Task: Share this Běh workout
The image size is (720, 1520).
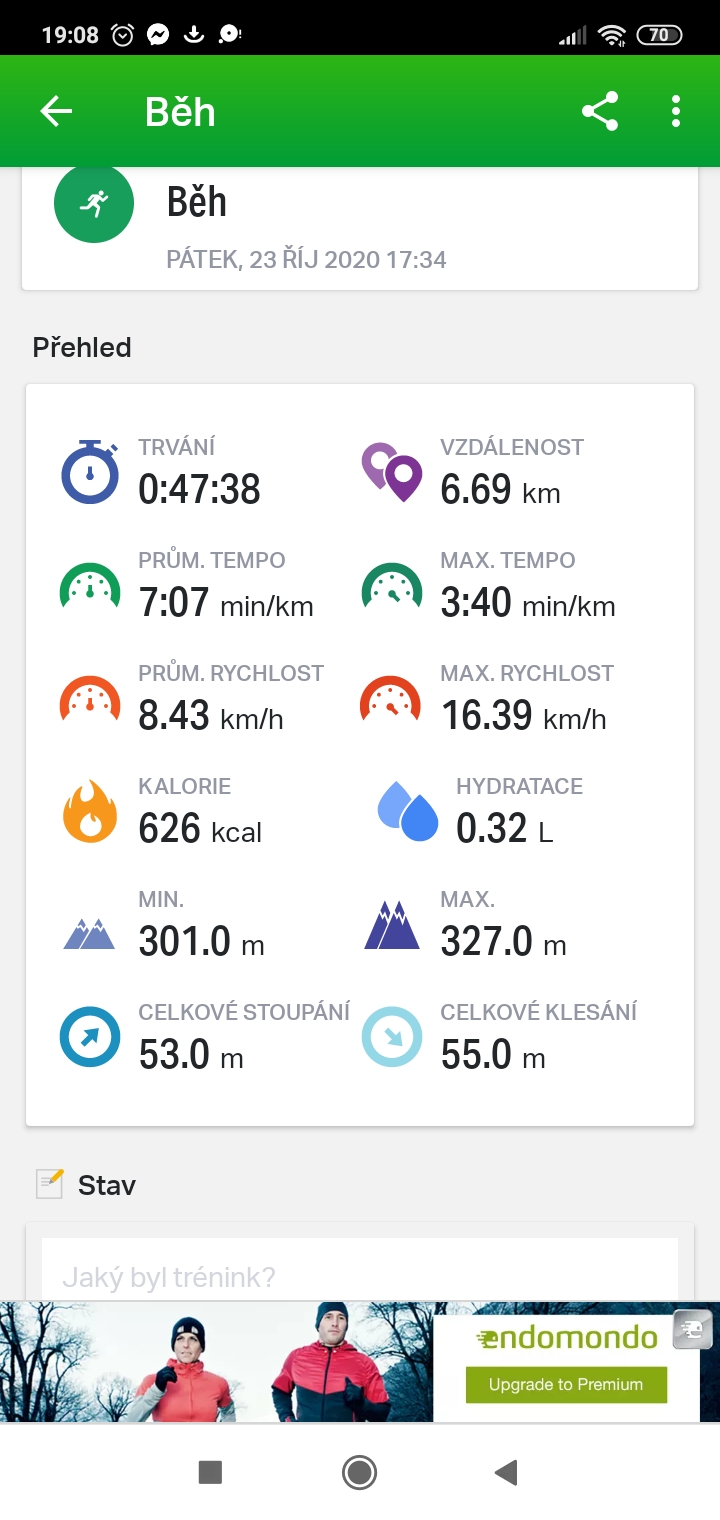Action: point(600,111)
